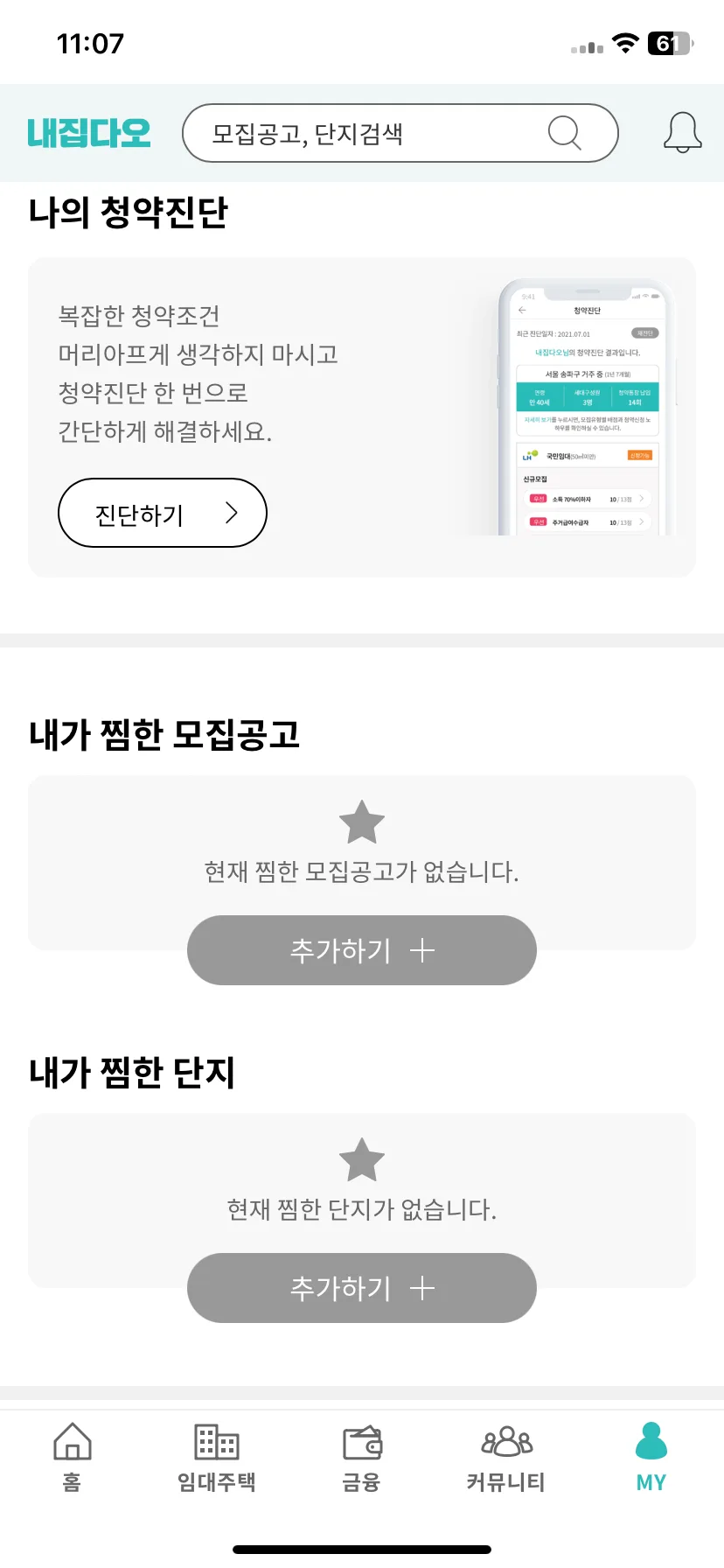Open the notifications bell
Image resolution: width=724 pixels, height=1568 pixels.
click(x=682, y=133)
